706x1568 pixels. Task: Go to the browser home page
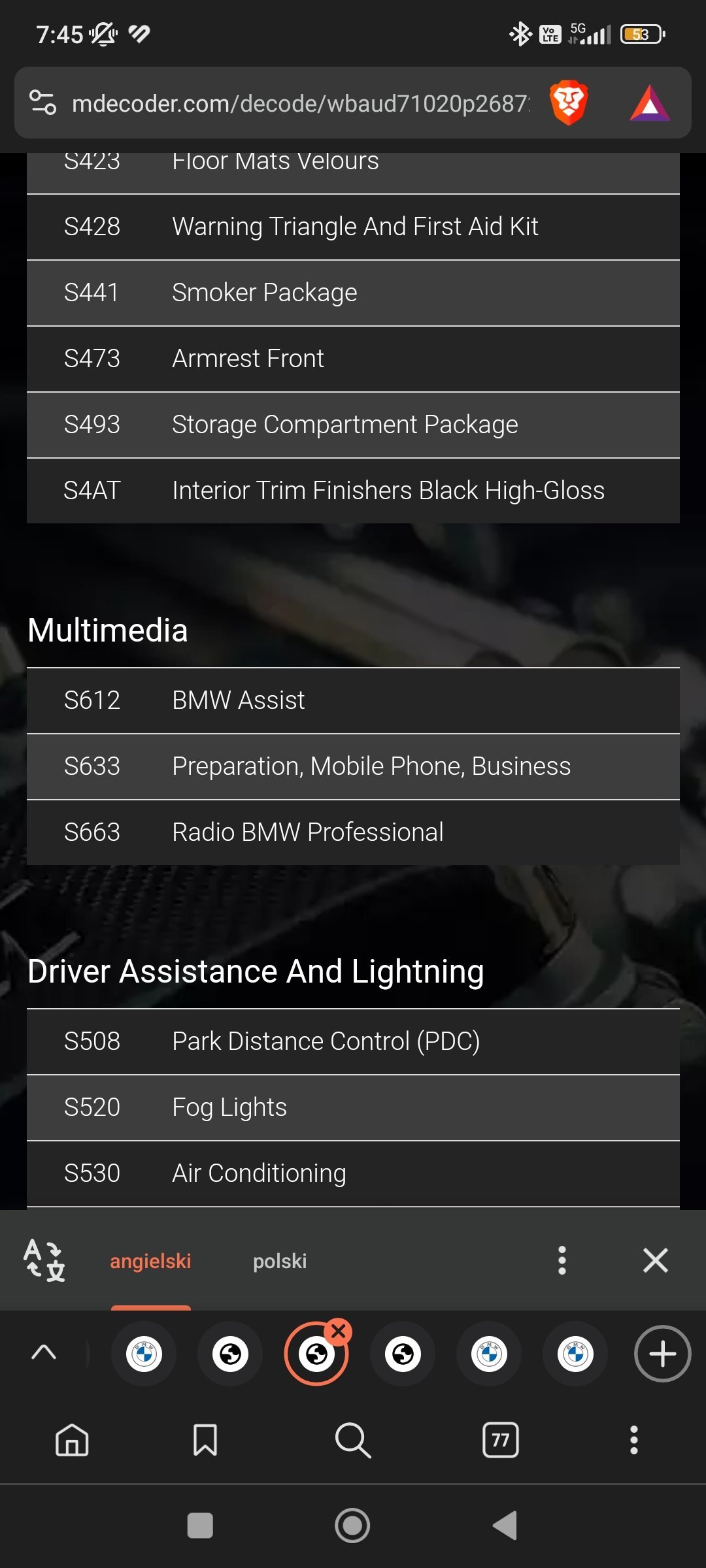pyautogui.click(x=72, y=1440)
